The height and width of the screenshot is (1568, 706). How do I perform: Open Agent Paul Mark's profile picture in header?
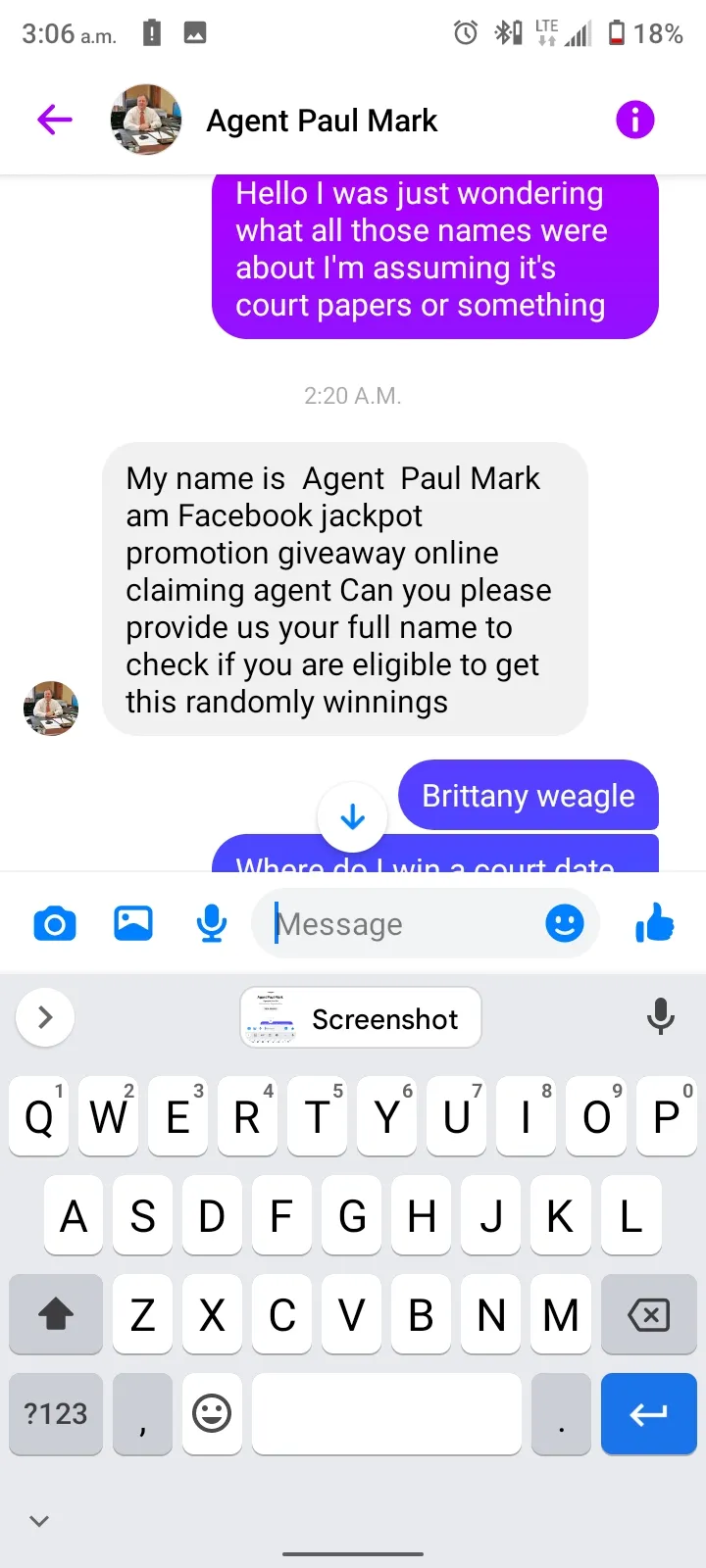[146, 120]
